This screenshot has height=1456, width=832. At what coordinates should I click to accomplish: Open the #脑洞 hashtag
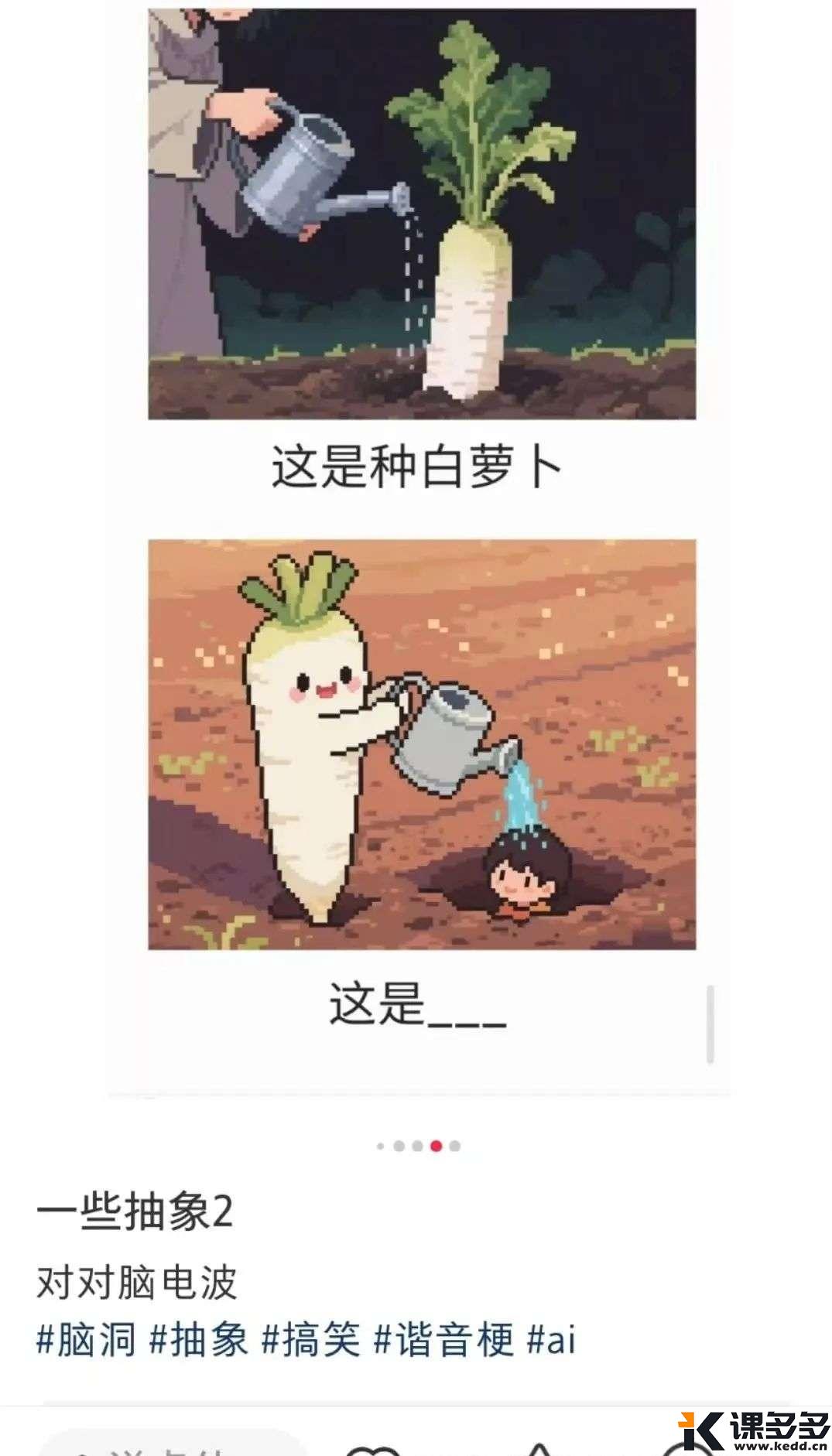(x=87, y=1340)
